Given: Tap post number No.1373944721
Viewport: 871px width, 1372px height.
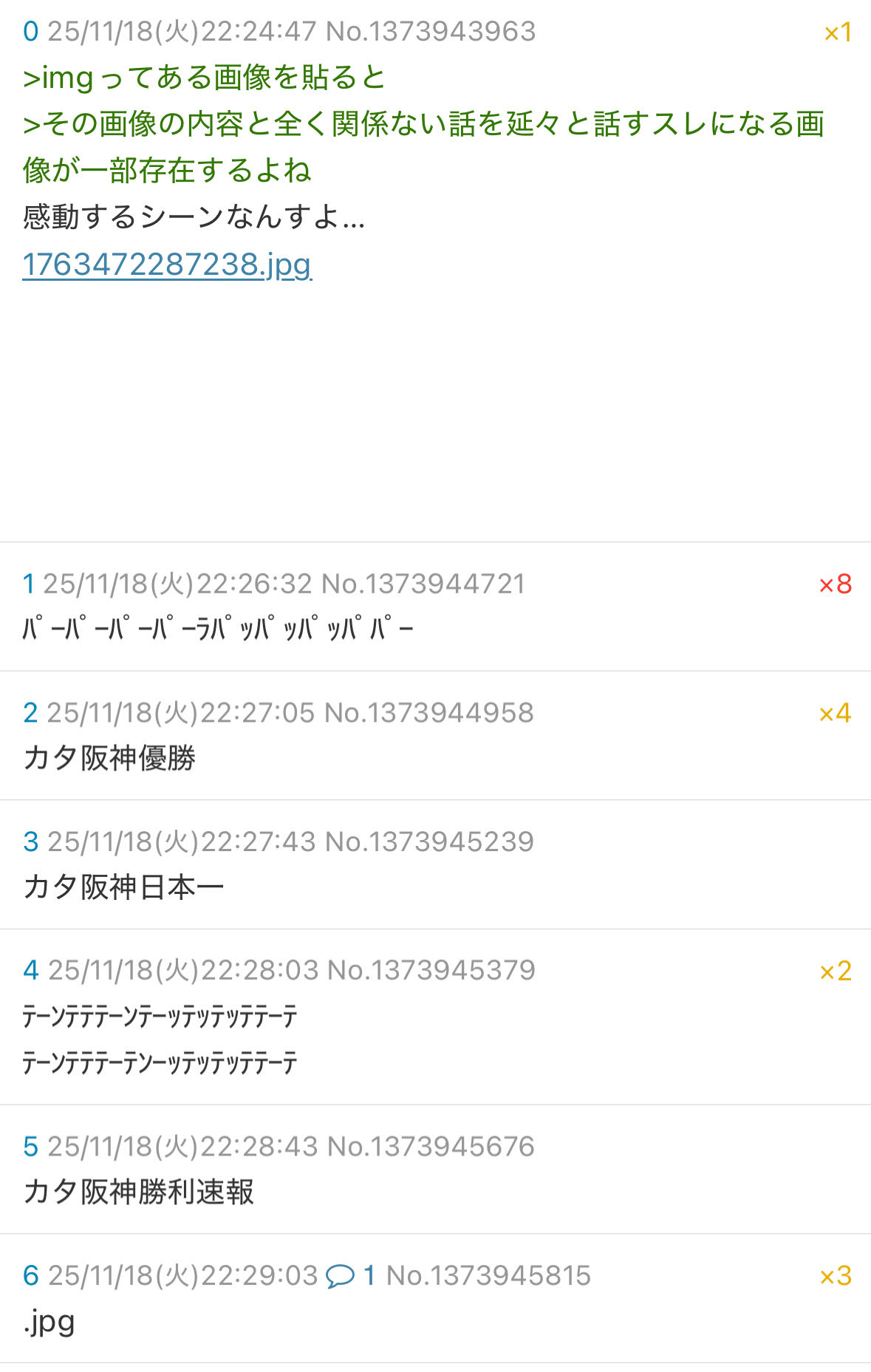Looking at the screenshot, I should pos(423,584).
